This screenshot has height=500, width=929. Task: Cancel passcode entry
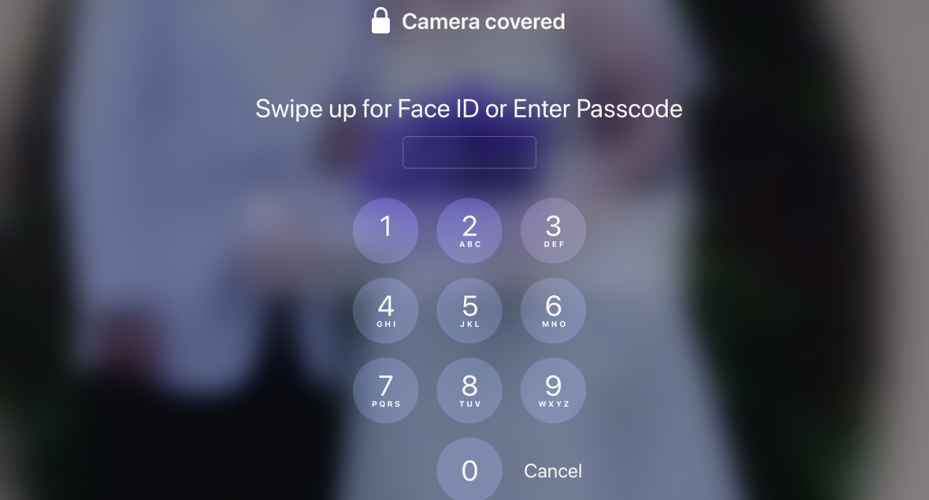(x=553, y=471)
